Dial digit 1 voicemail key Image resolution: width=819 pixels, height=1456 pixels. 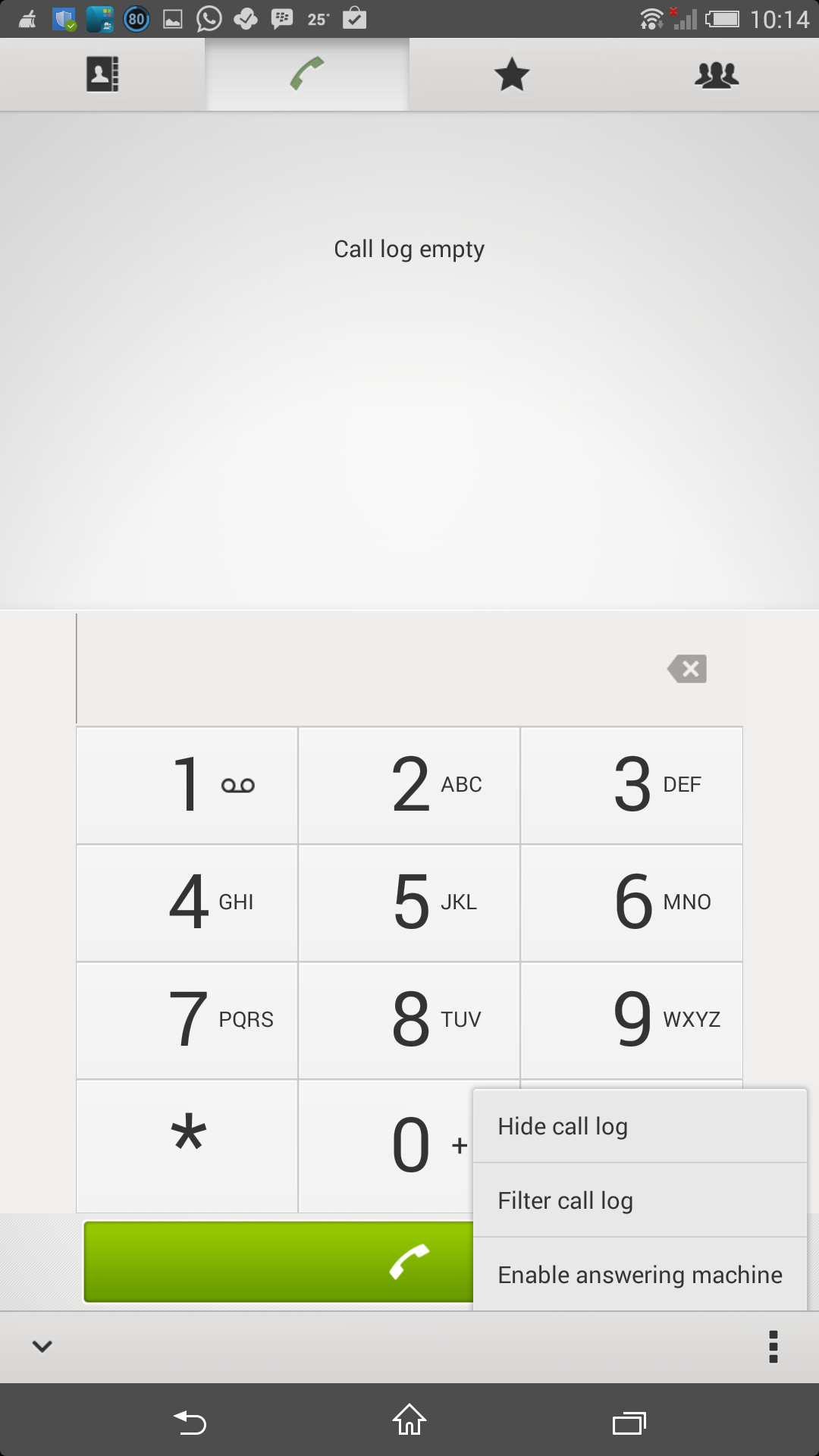(187, 785)
